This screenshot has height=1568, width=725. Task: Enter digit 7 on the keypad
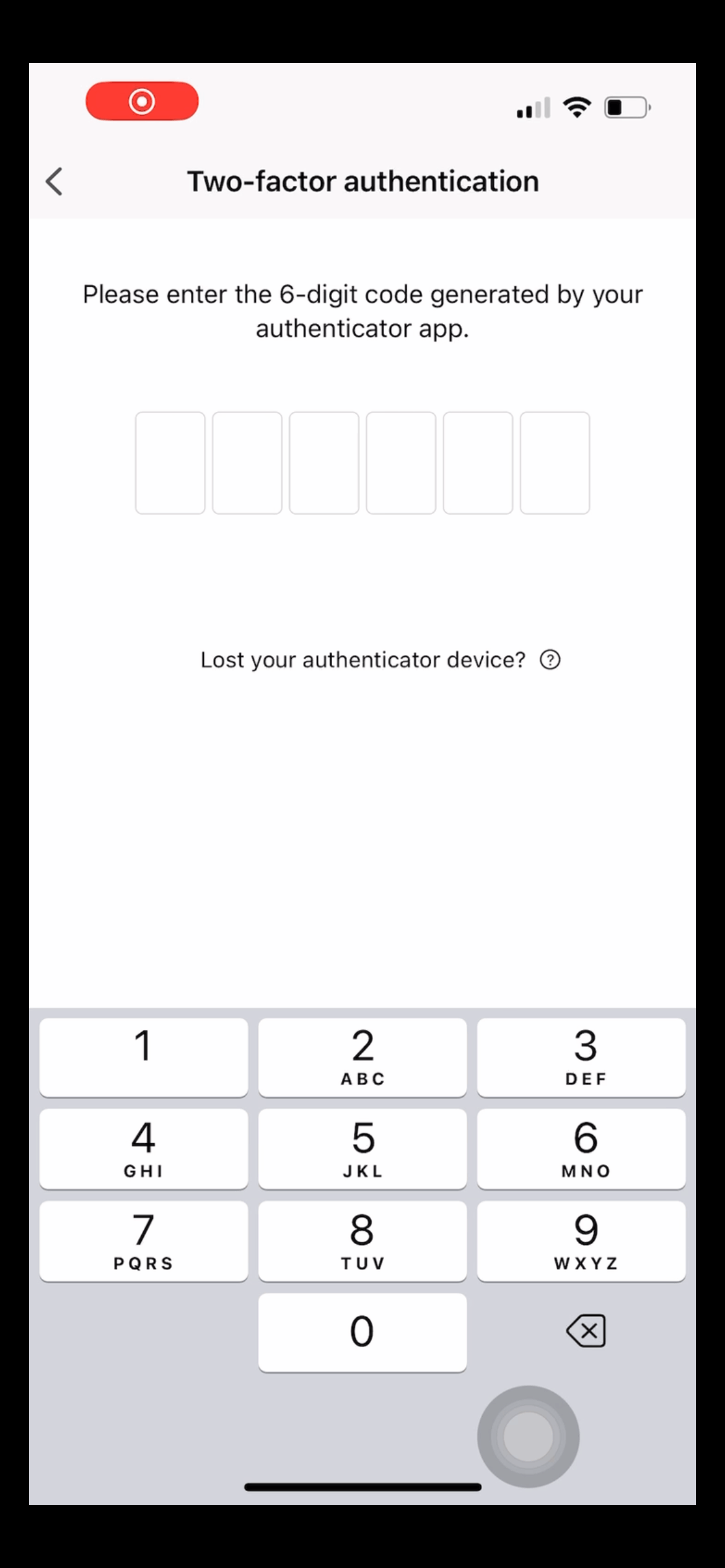144,1241
